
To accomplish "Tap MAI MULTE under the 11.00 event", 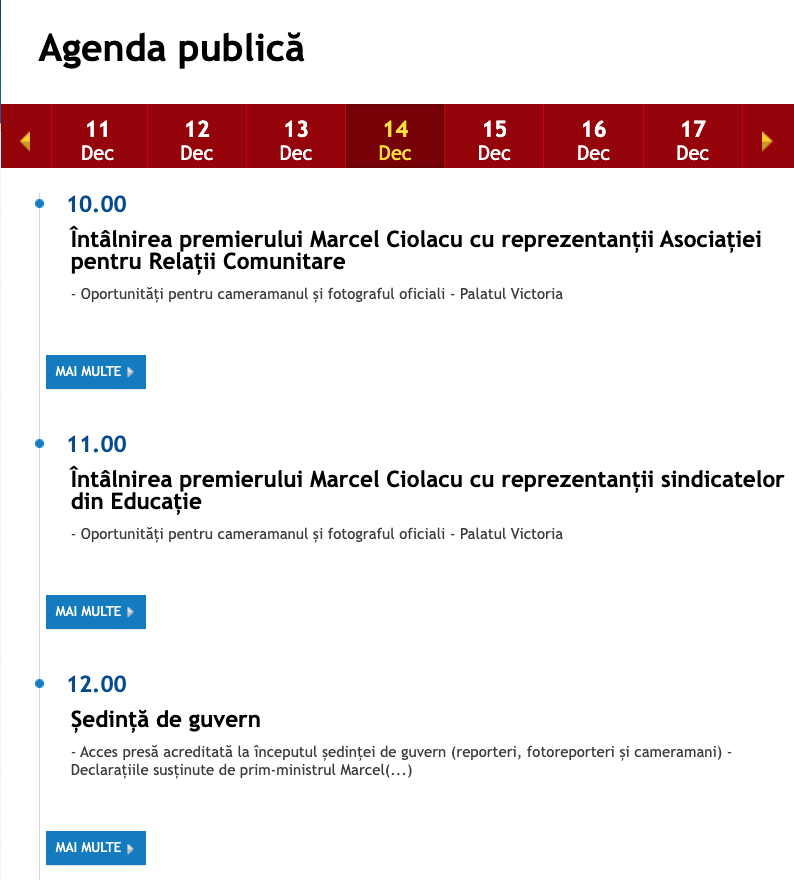I will point(95,611).
